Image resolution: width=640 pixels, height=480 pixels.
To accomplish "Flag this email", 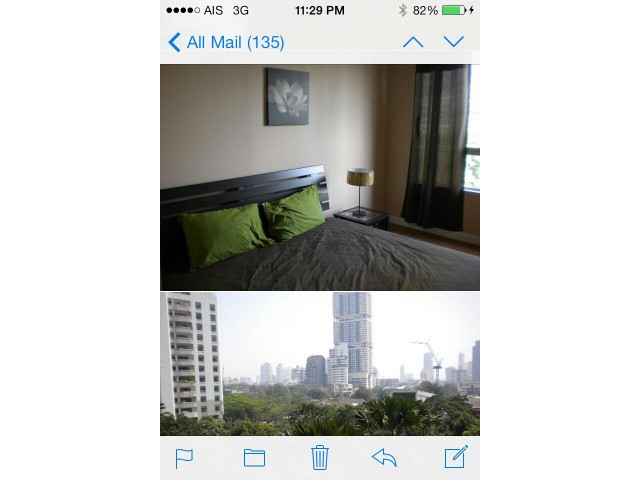I will coord(185,458).
